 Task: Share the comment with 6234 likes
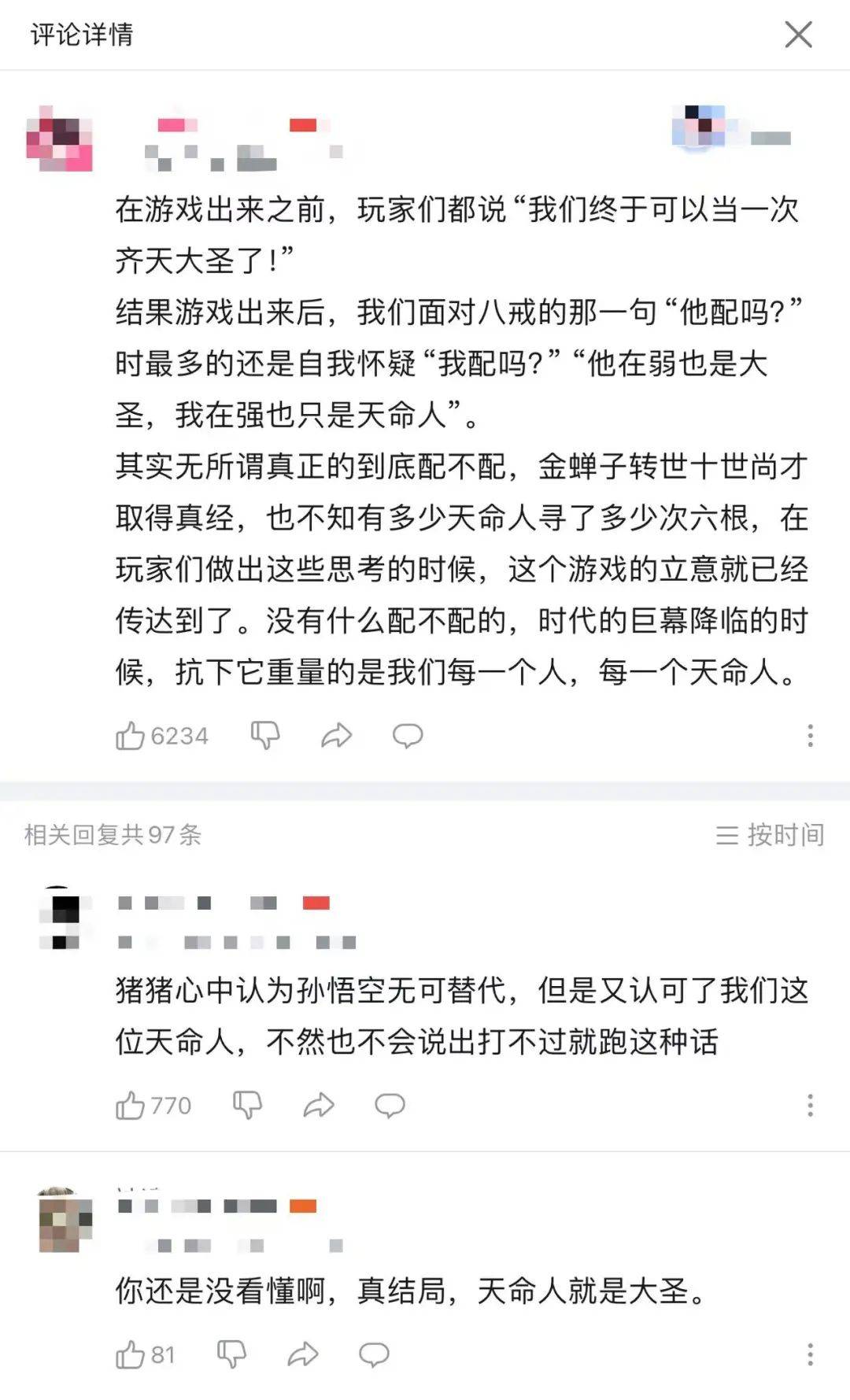click(336, 736)
